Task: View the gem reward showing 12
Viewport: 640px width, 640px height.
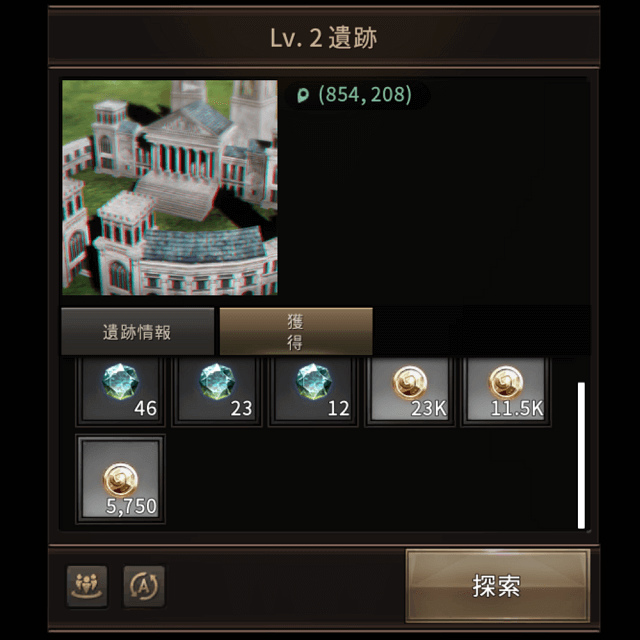Action: coord(313,391)
